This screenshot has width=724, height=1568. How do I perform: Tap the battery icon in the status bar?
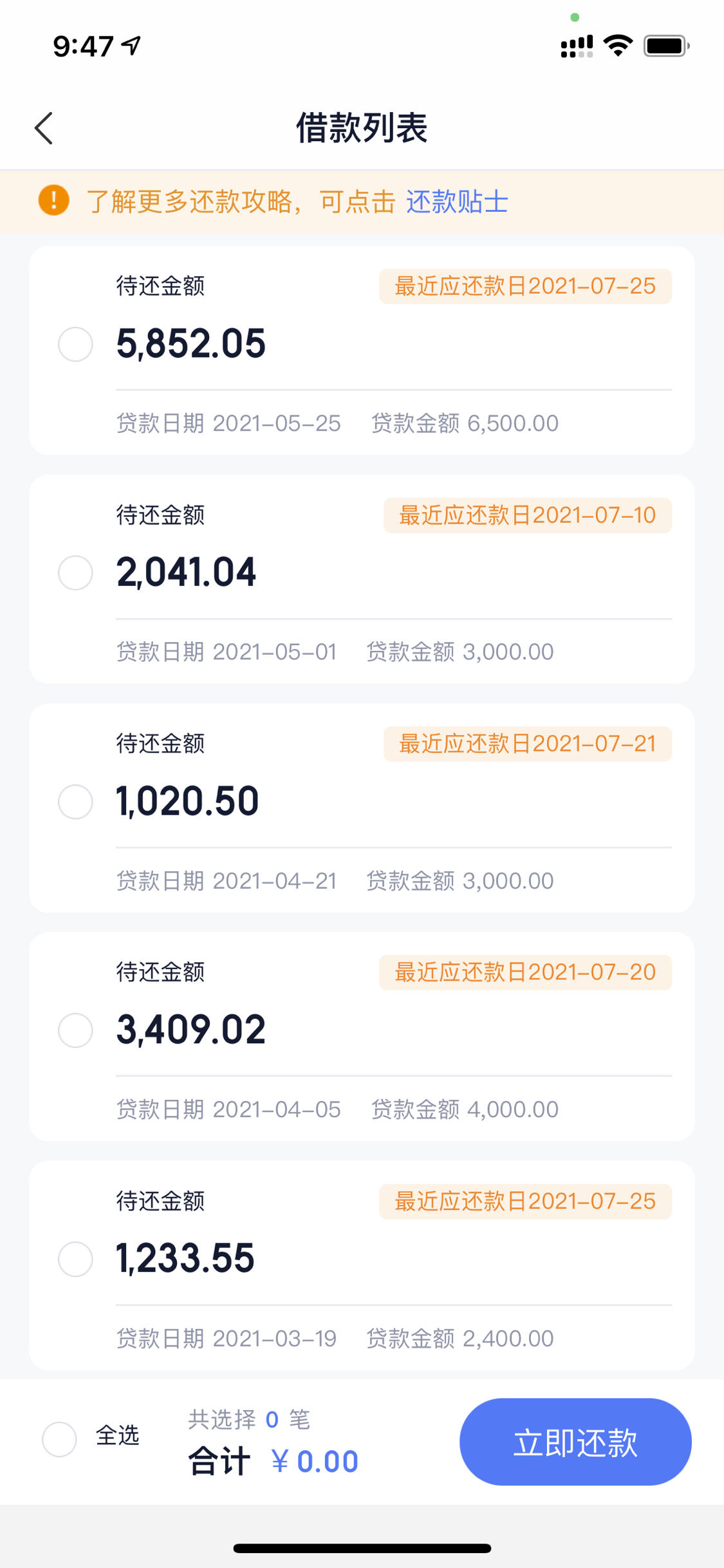(x=664, y=46)
